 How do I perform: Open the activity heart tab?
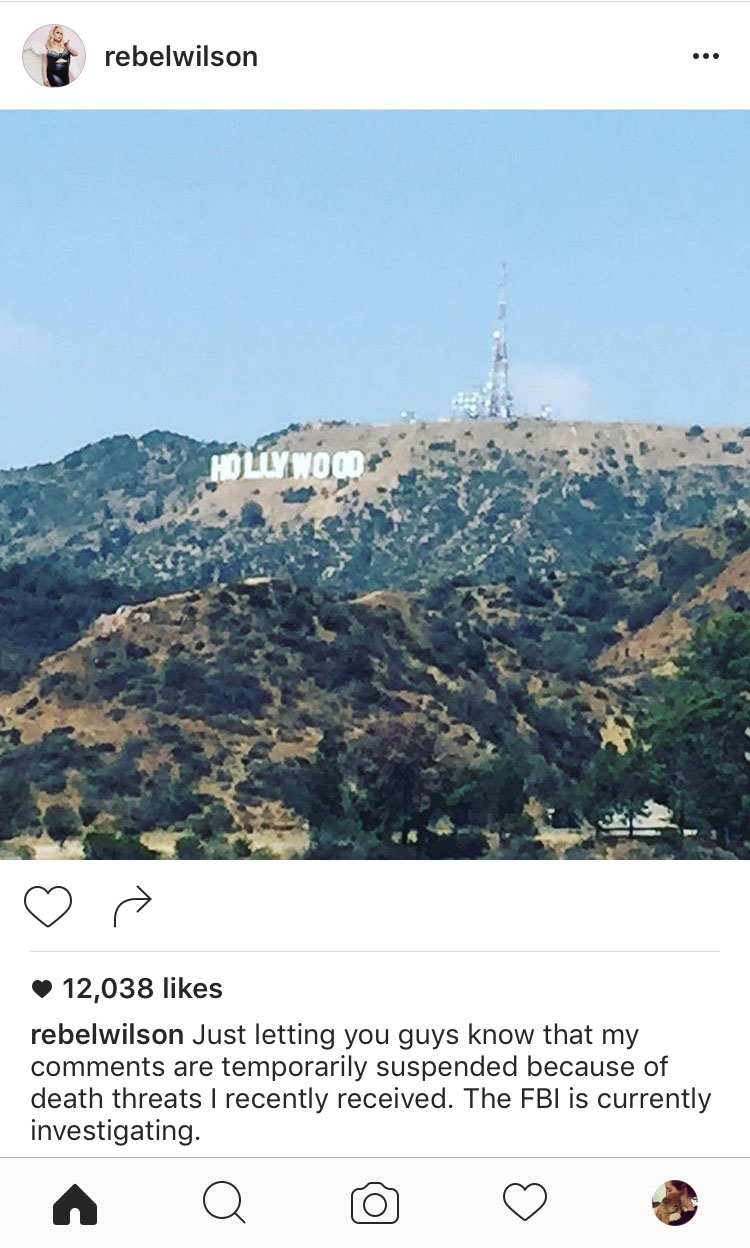click(x=525, y=1203)
